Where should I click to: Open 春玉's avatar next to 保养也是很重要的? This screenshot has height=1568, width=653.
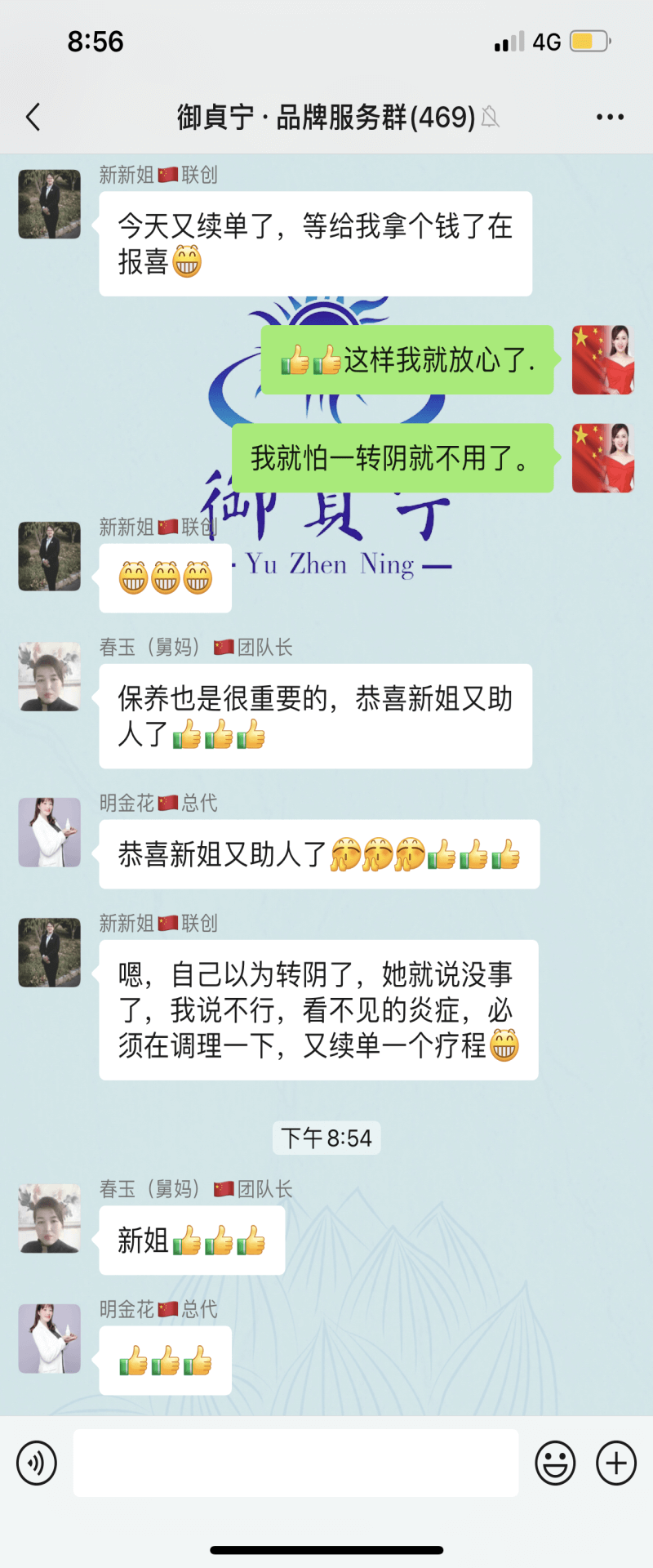[x=50, y=676]
